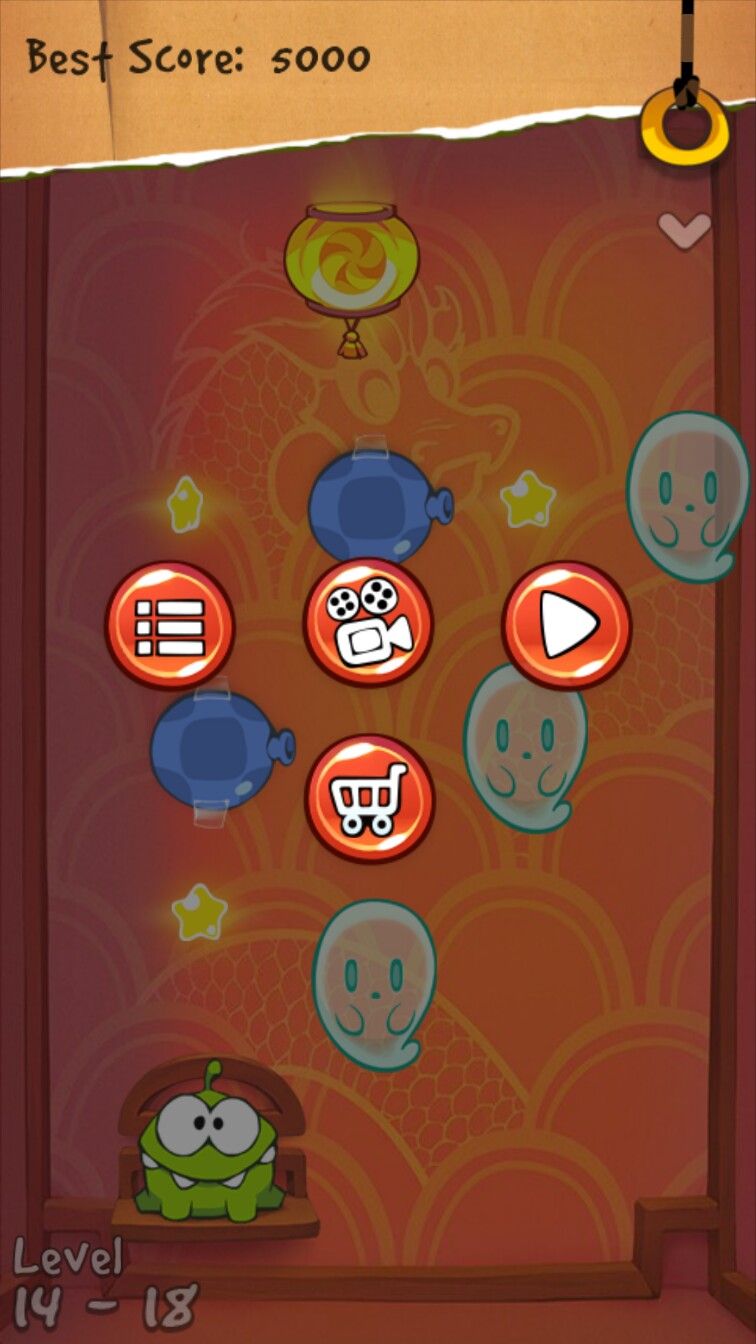Resume the game with the play button
The height and width of the screenshot is (1344, 756).
tap(566, 626)
